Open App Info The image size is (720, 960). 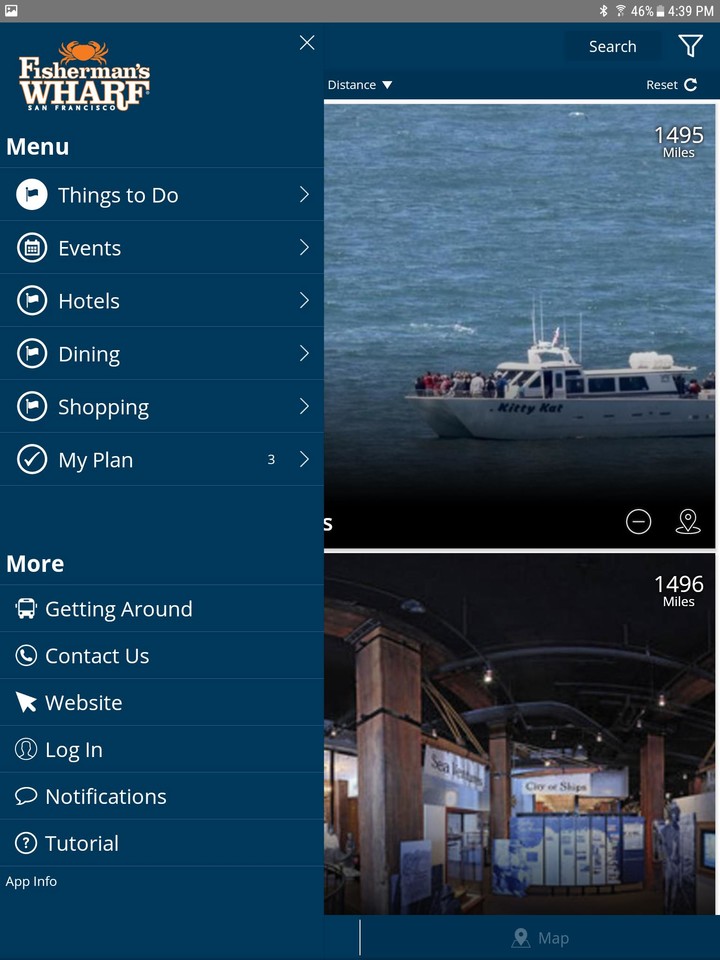point(31,881)
